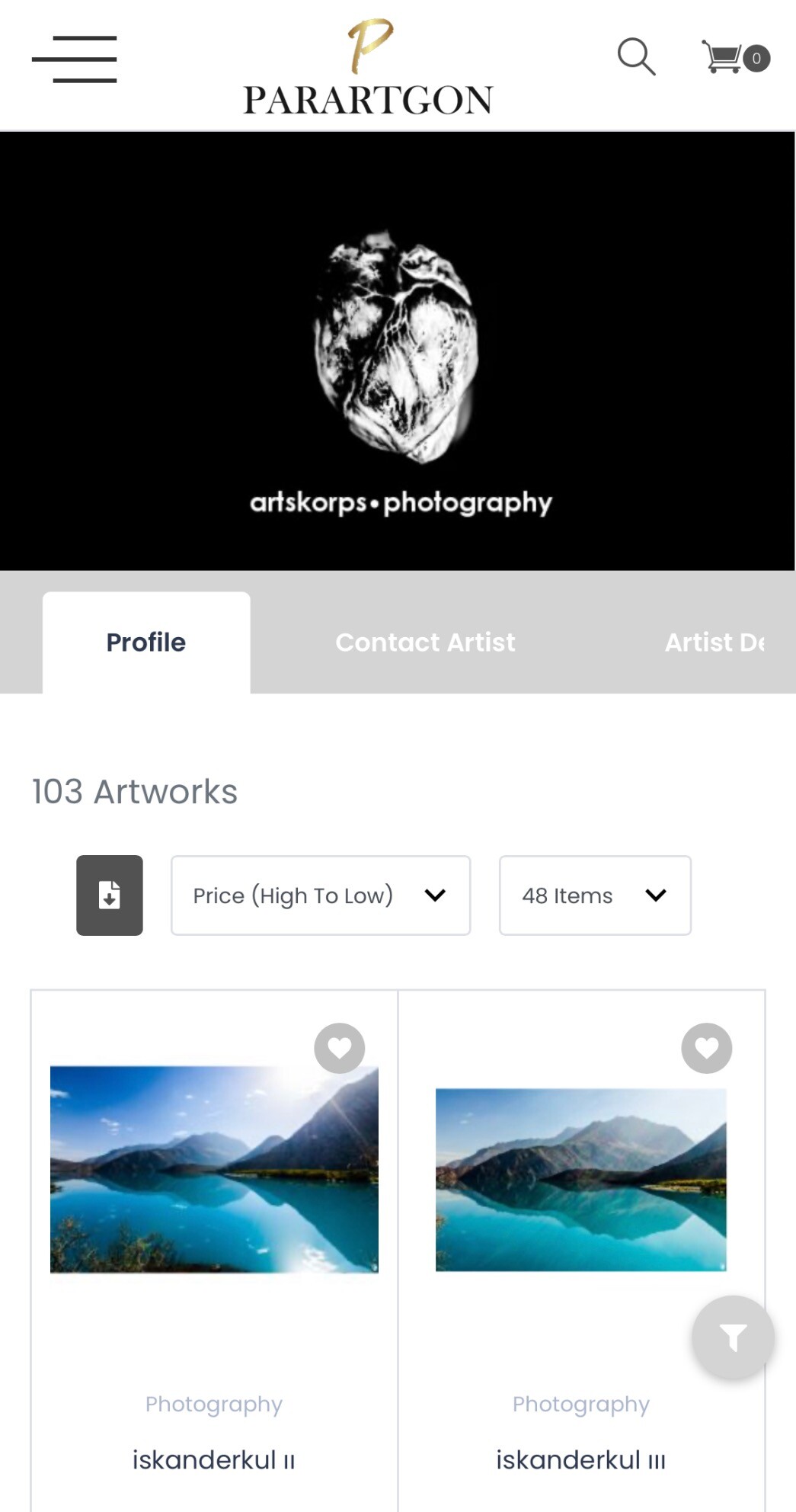Open the search magnifier
Viewport: 796px width, 1512px height.
[x=636, y=57]
